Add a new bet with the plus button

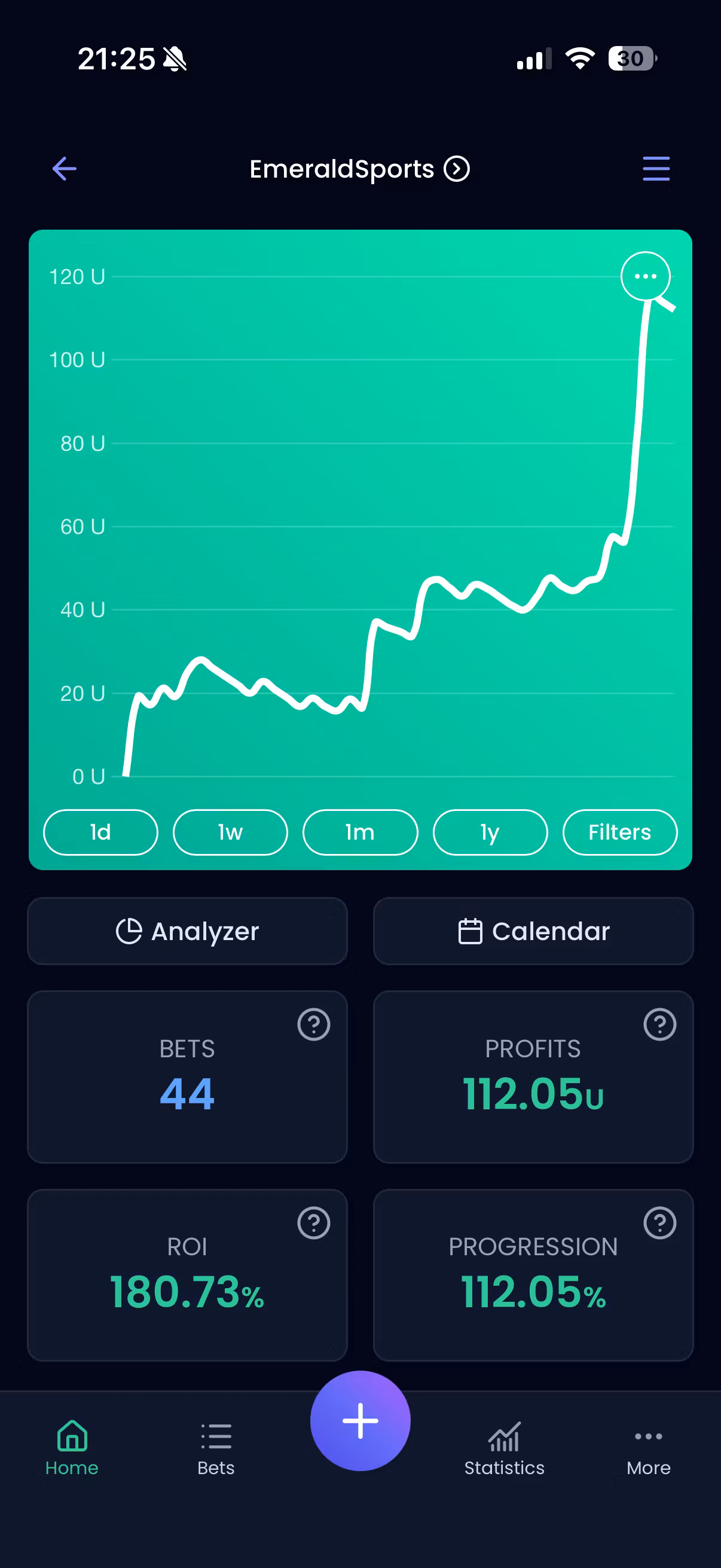[x=360, y=1421]
